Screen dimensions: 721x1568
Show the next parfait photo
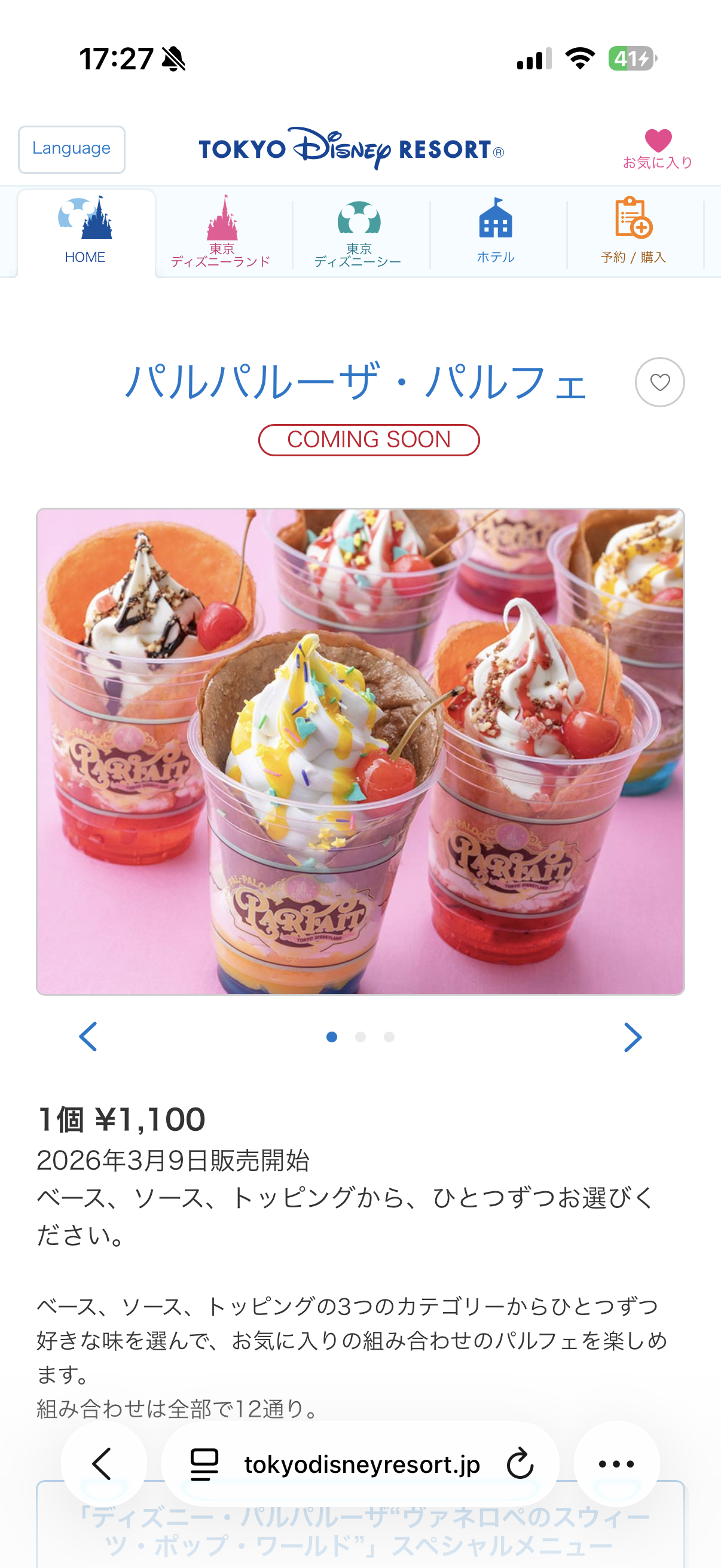click(633, 1036)
